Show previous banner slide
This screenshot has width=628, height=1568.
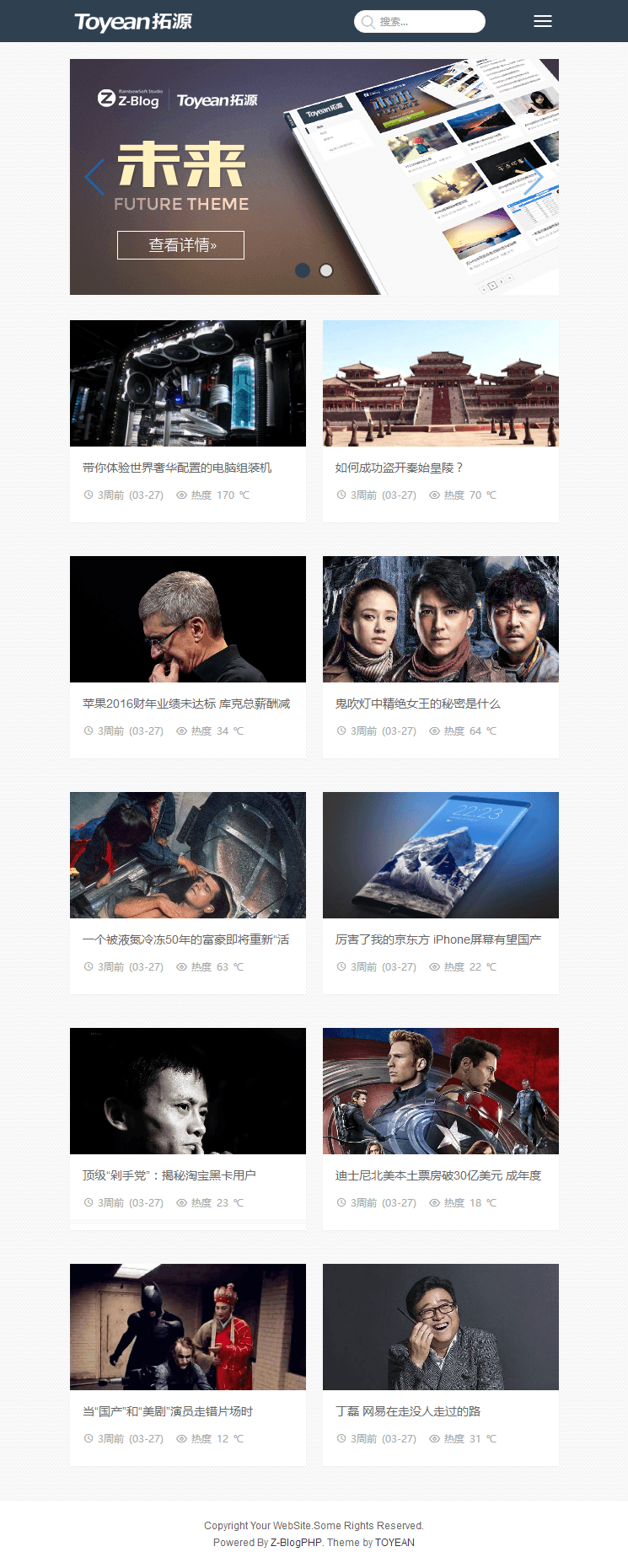tap(94, 177)
